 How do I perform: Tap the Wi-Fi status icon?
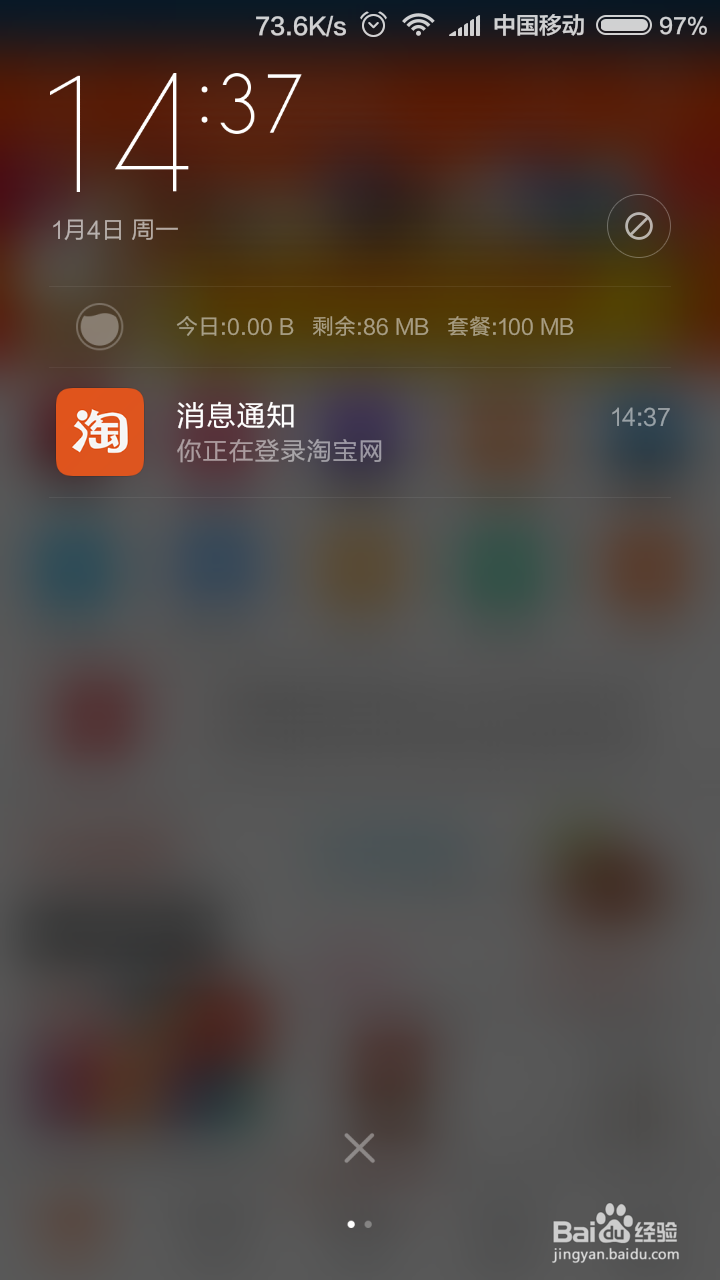416,24
